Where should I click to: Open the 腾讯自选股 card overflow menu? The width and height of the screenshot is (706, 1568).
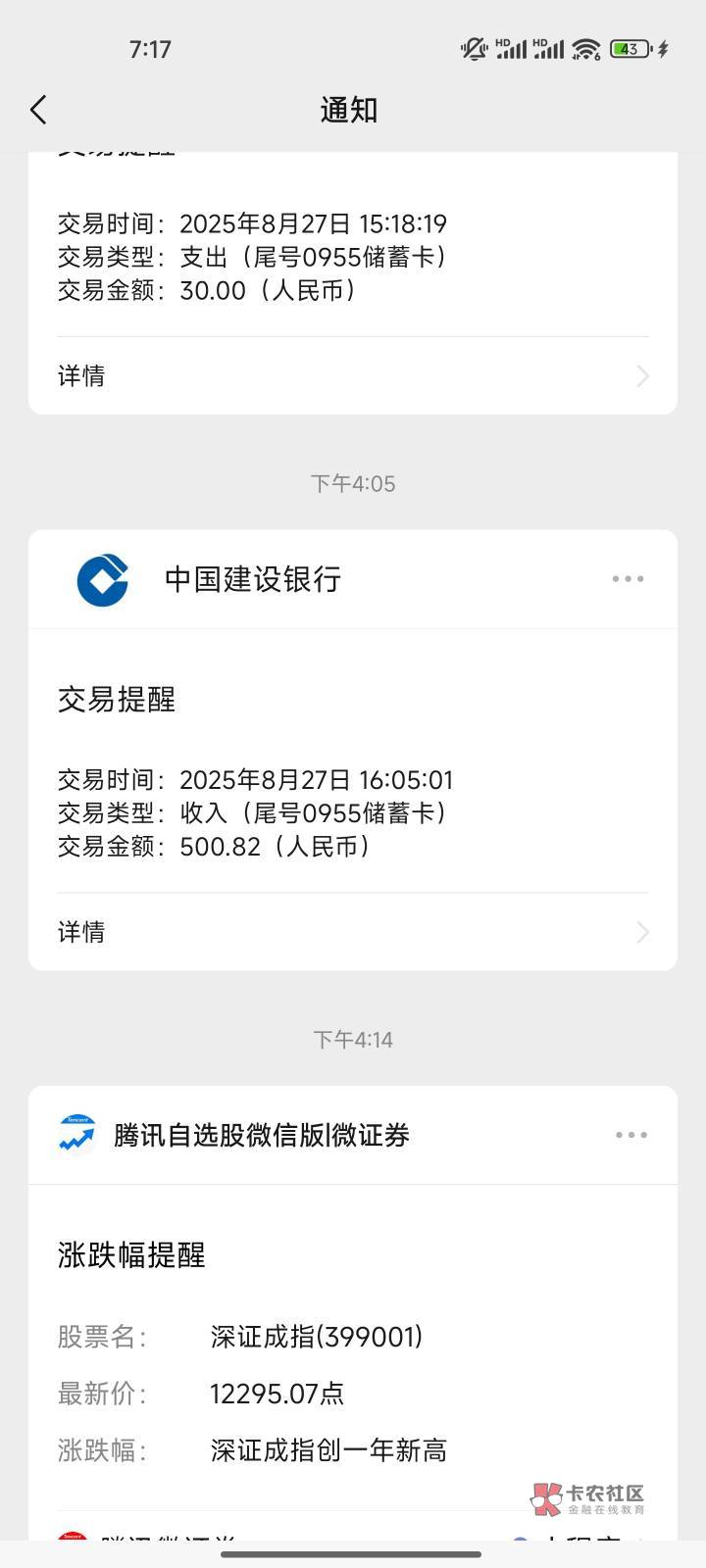631,1135
